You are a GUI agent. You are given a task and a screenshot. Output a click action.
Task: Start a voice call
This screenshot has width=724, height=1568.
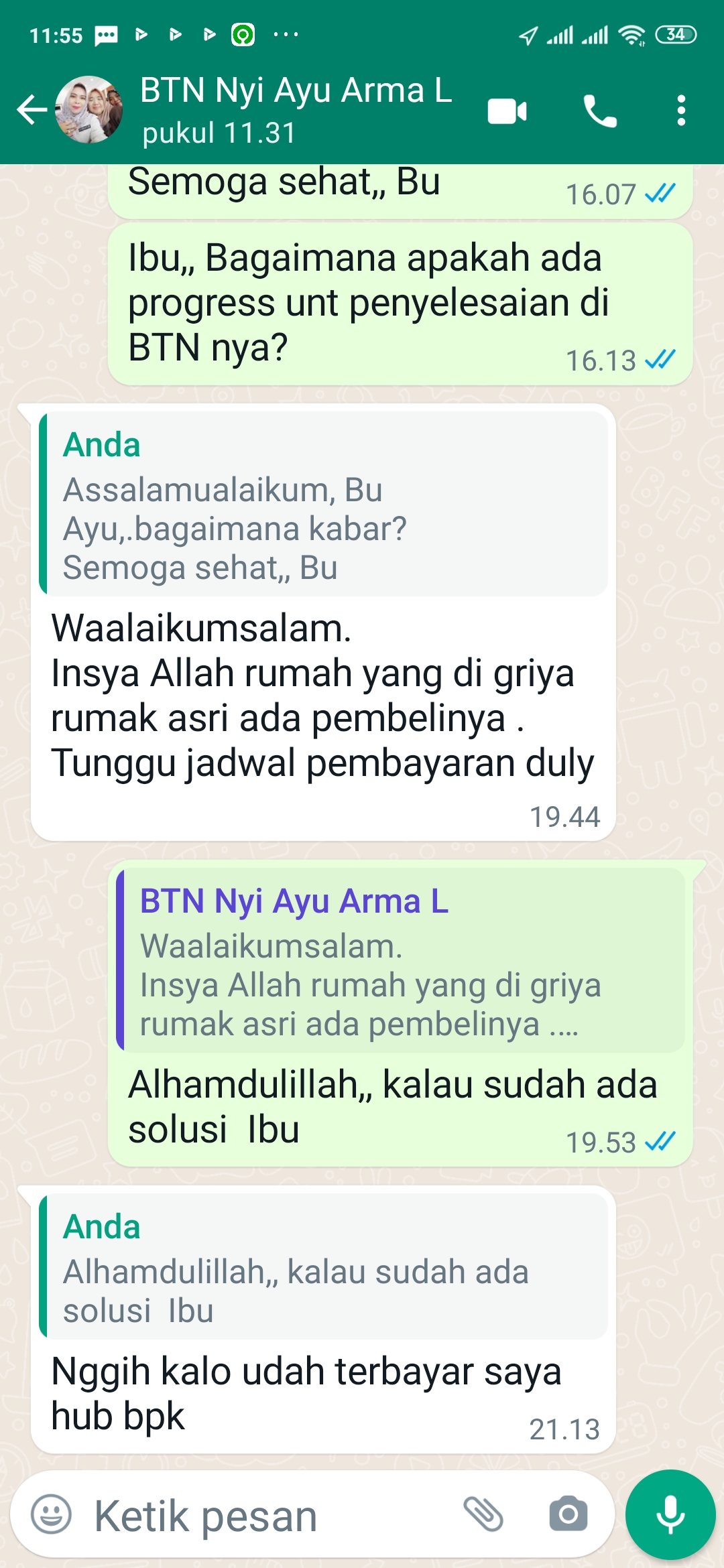[x=599, y=111]
